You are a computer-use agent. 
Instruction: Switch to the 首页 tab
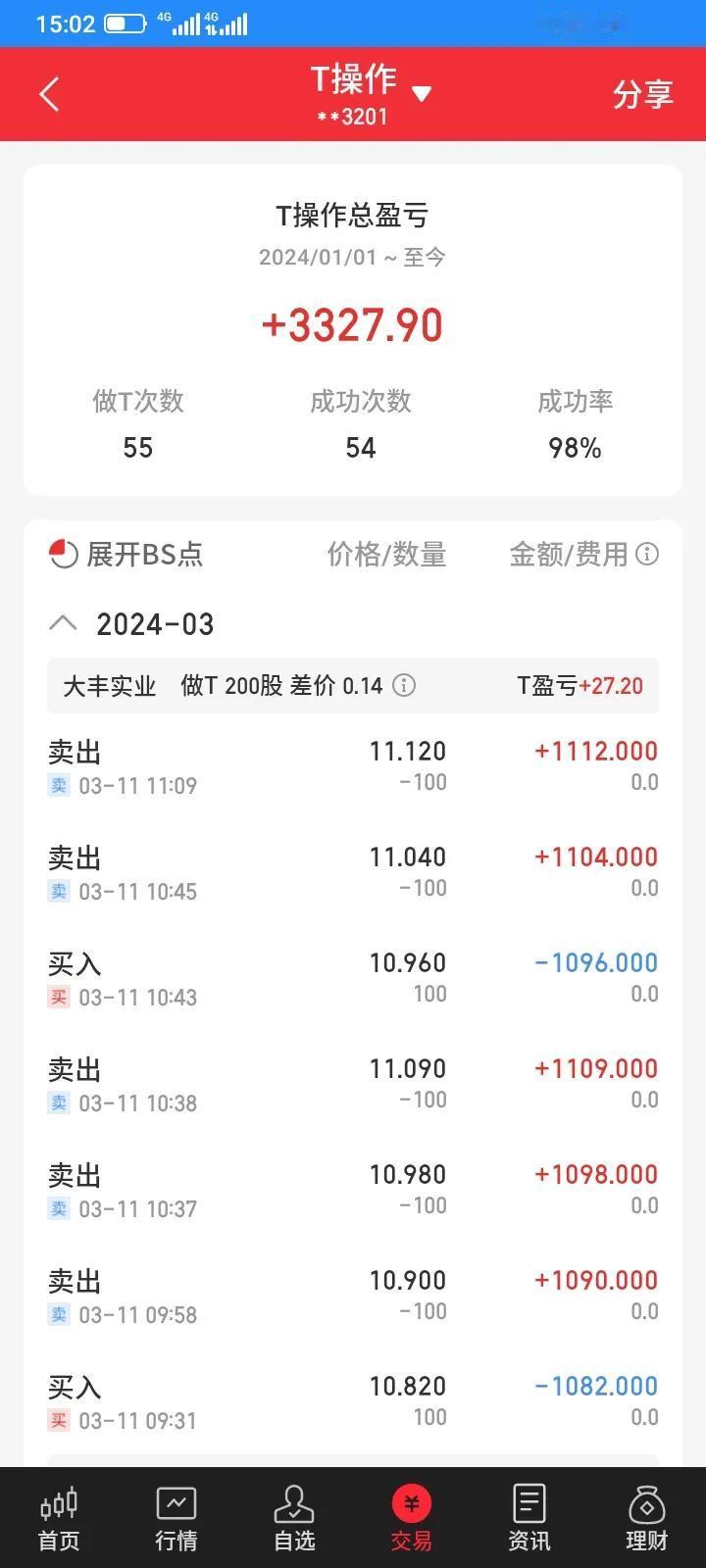point(59,1518)
